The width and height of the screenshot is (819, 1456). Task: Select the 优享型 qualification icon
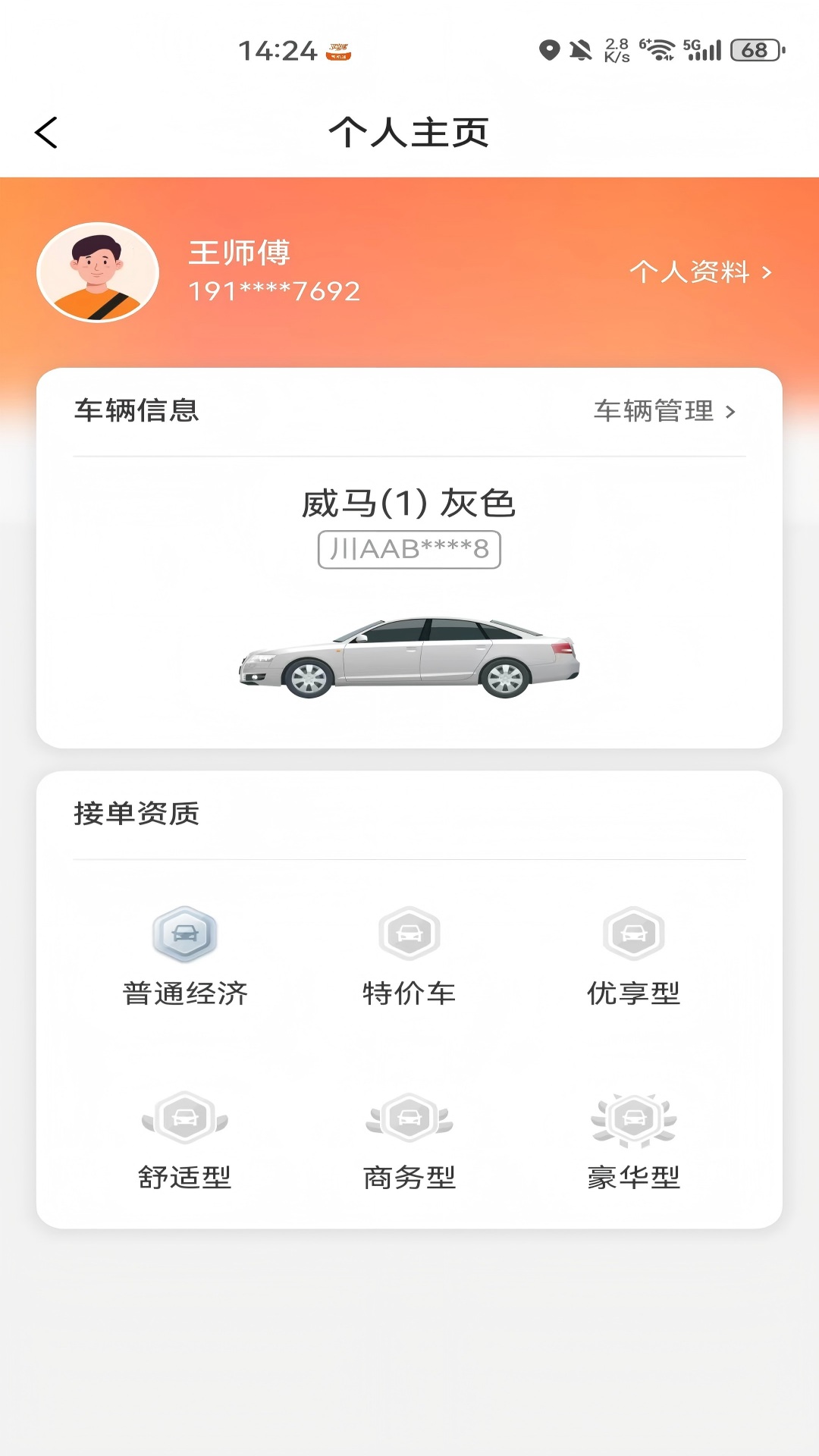point(634,933)
